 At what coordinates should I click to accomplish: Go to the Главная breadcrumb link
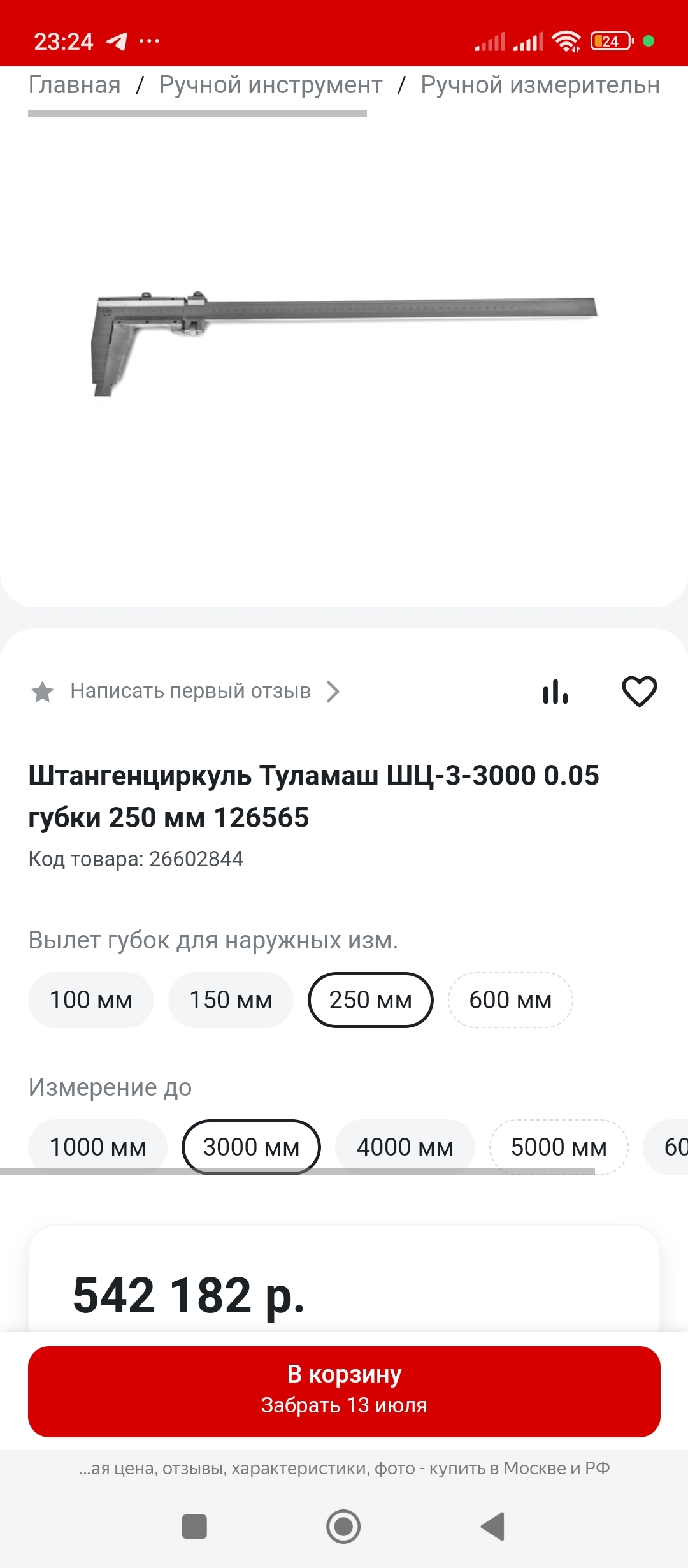75,85
